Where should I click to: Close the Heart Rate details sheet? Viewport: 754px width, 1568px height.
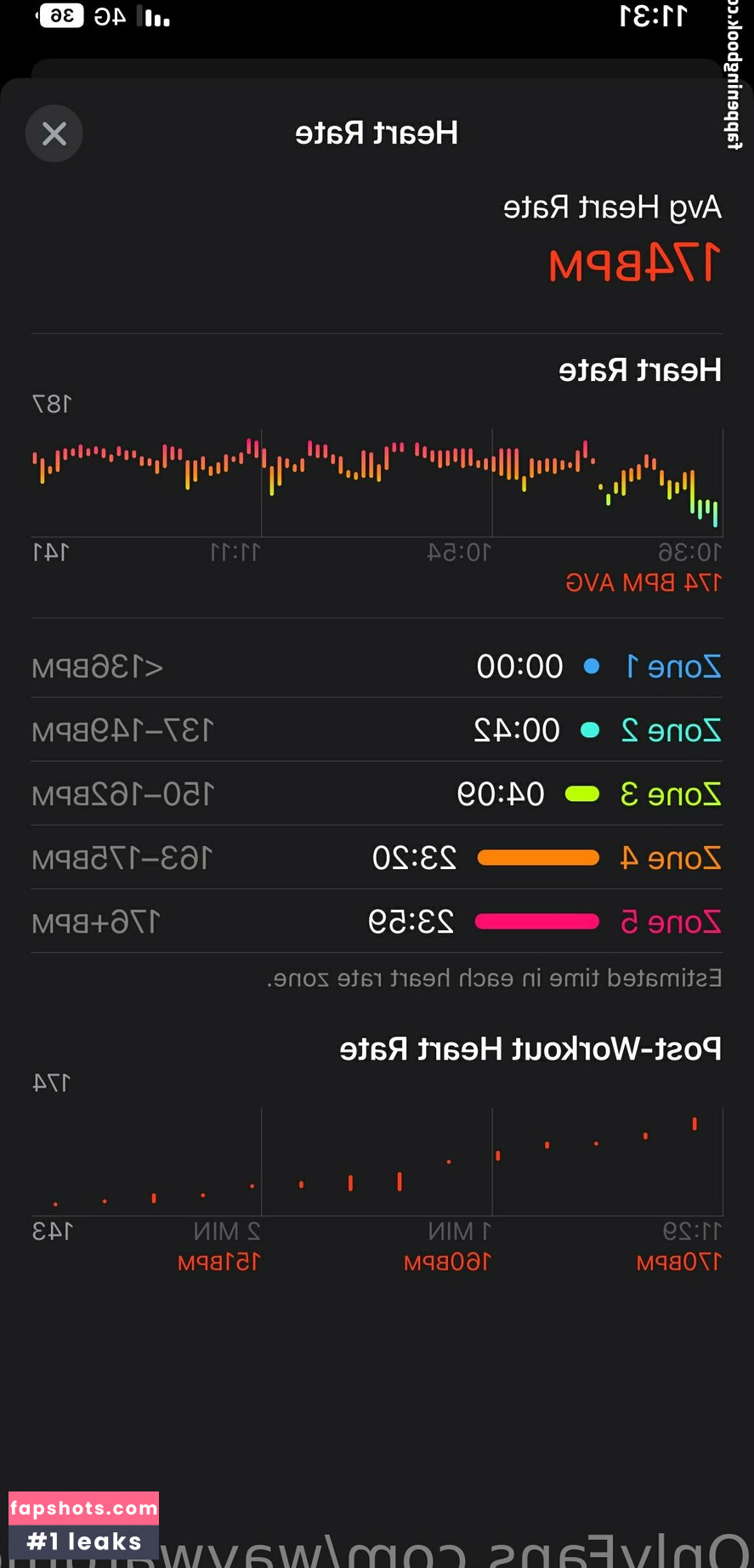pos(54,134)
